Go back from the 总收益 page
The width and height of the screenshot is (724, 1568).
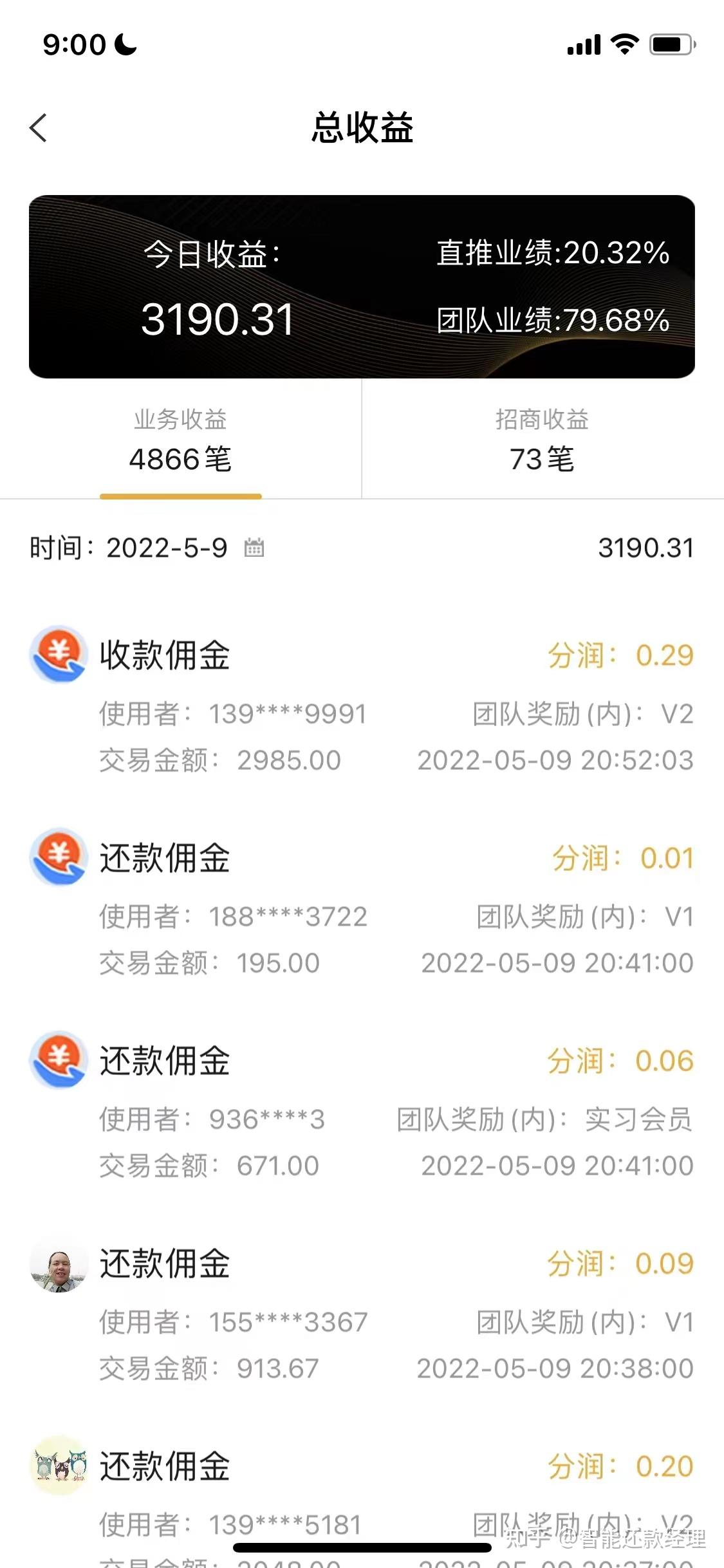(x=39, y=127)
